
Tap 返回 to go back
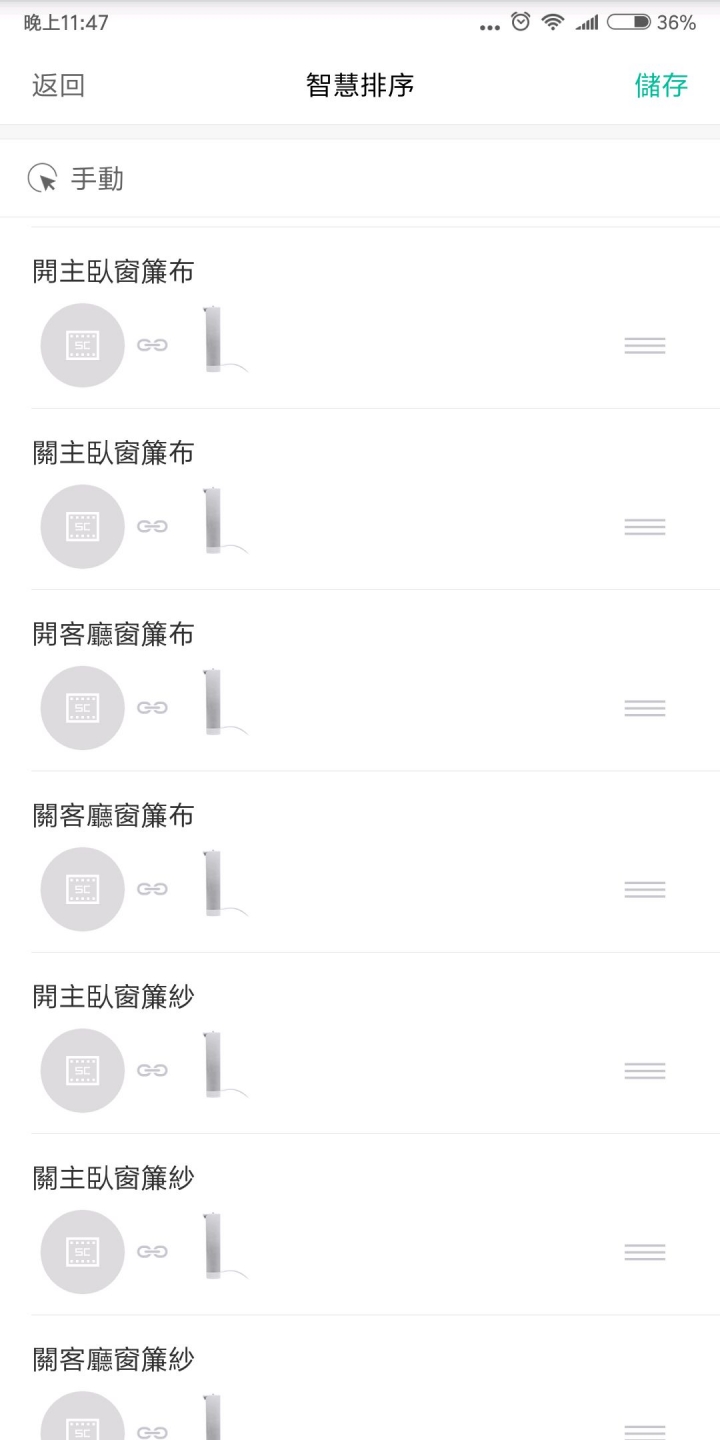click(58, 85)
